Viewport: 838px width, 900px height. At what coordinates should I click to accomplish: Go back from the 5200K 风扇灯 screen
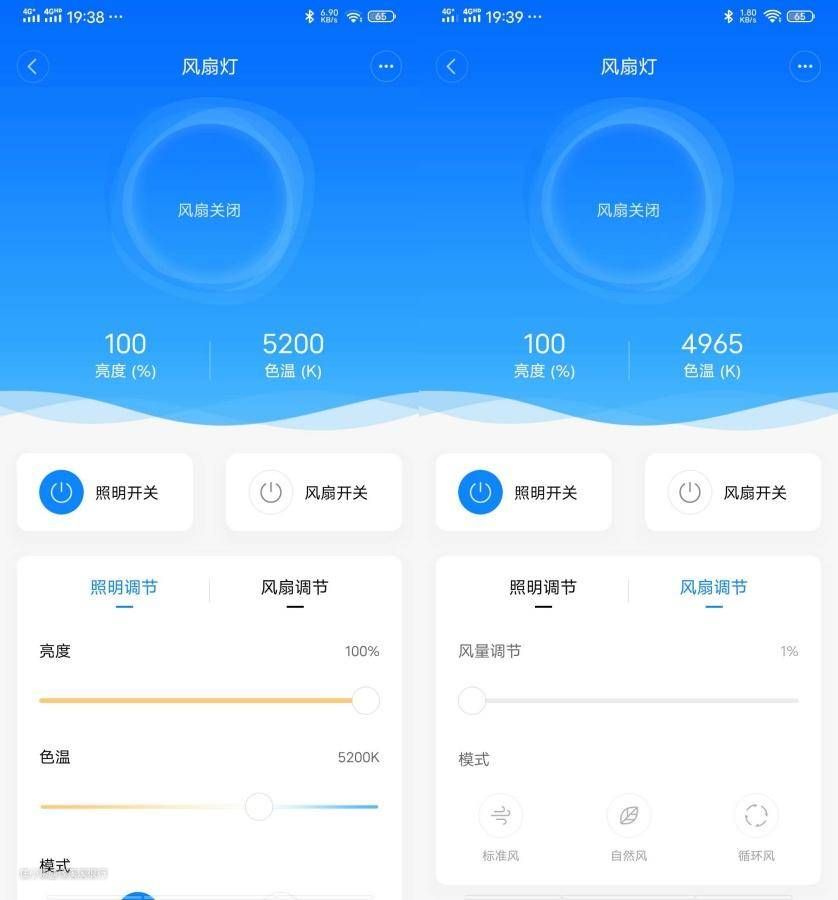pos(33,66)
